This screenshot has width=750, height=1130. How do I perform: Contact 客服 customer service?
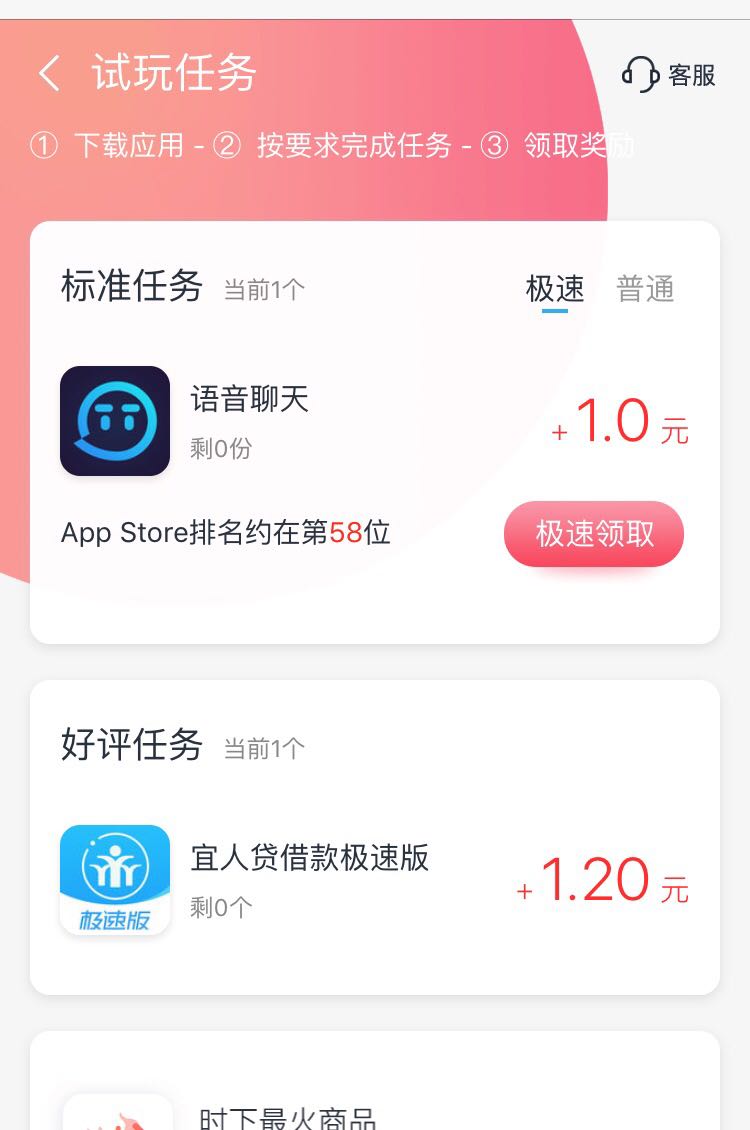669,75
